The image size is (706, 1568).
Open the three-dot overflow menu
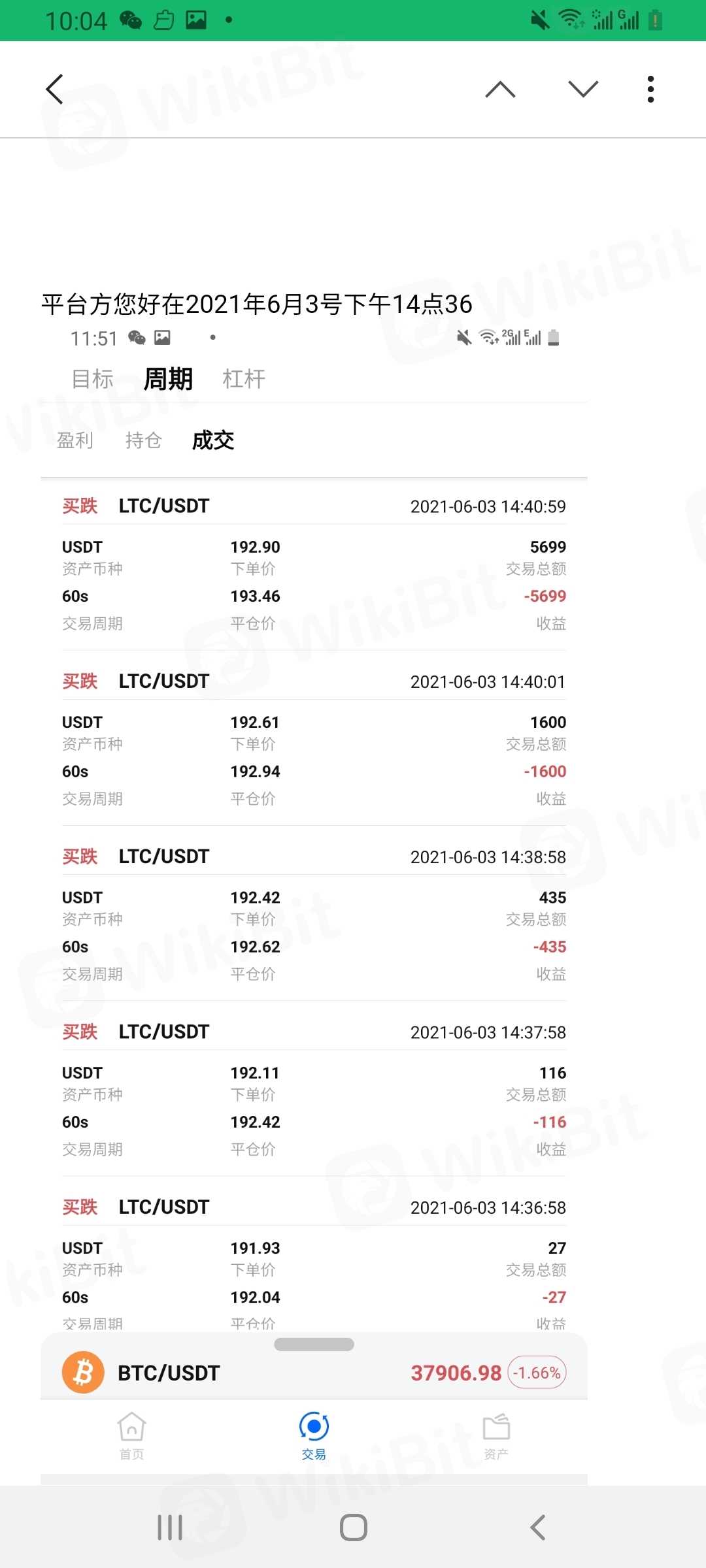click(x=650, y=90)
